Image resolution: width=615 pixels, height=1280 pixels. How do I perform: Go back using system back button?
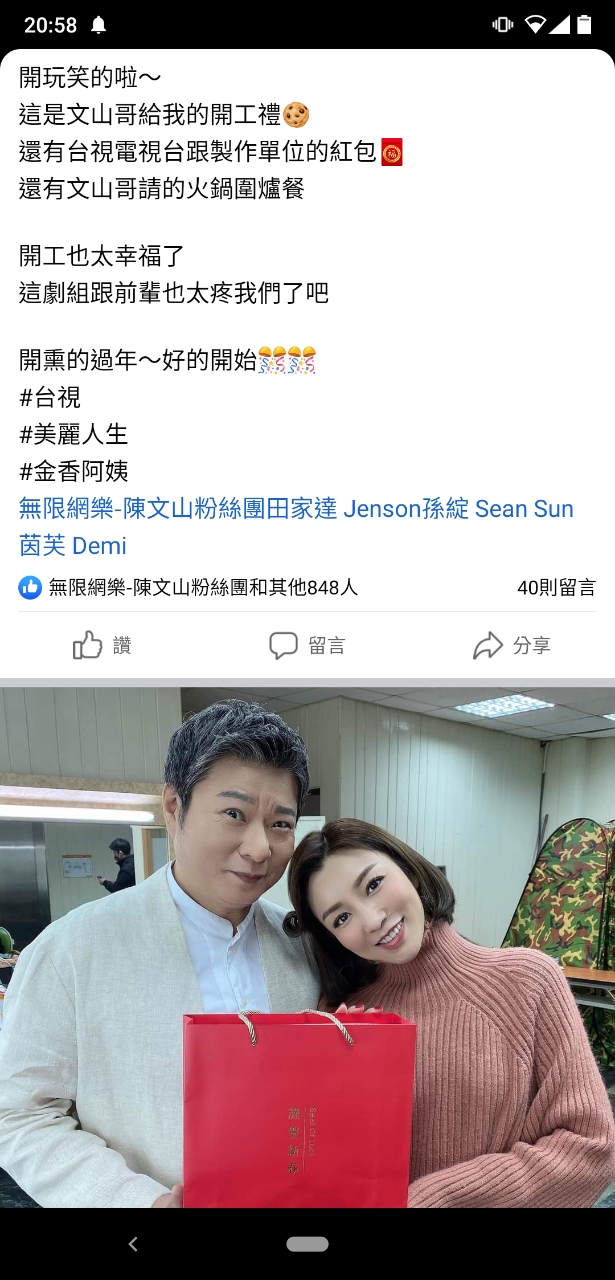[x=133, y=1244]
